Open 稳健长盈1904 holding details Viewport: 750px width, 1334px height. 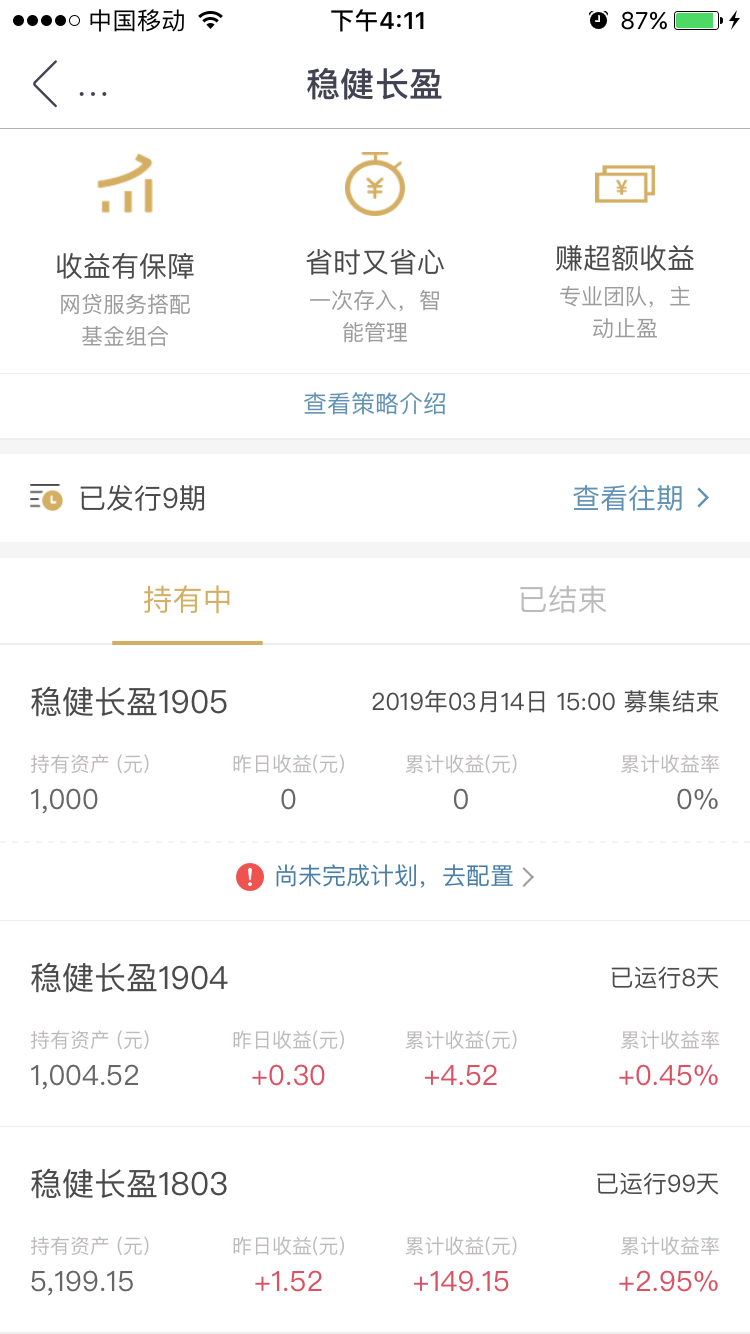tap(375, 1024)
